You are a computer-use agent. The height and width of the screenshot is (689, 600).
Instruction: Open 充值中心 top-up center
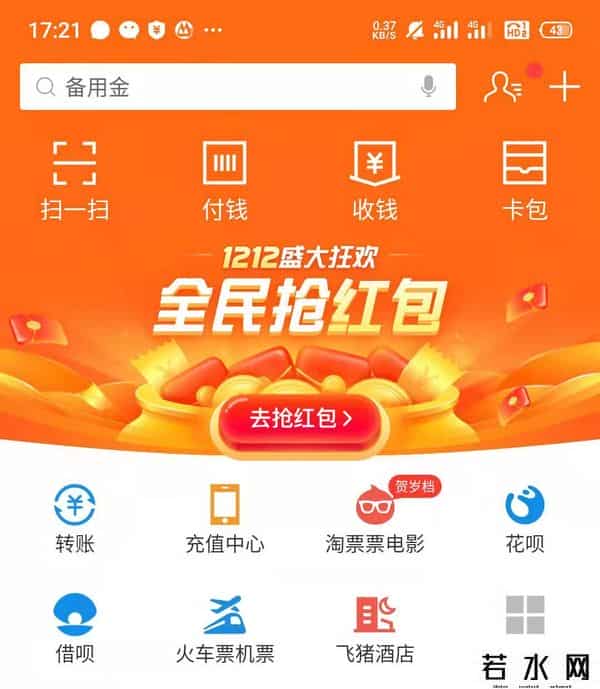click(x=225, y=518)
